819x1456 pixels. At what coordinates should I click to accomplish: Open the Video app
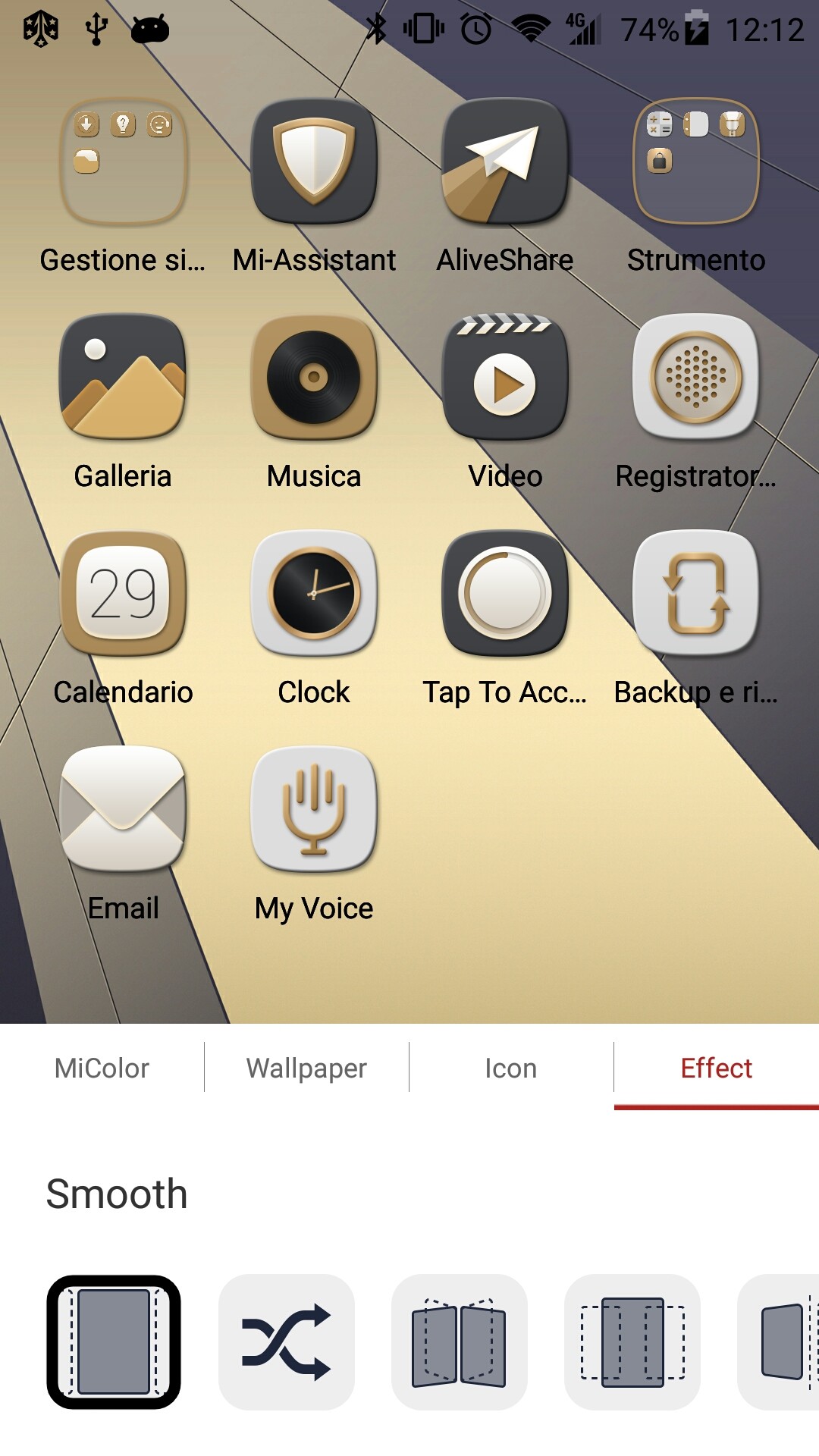pos(505,378)
